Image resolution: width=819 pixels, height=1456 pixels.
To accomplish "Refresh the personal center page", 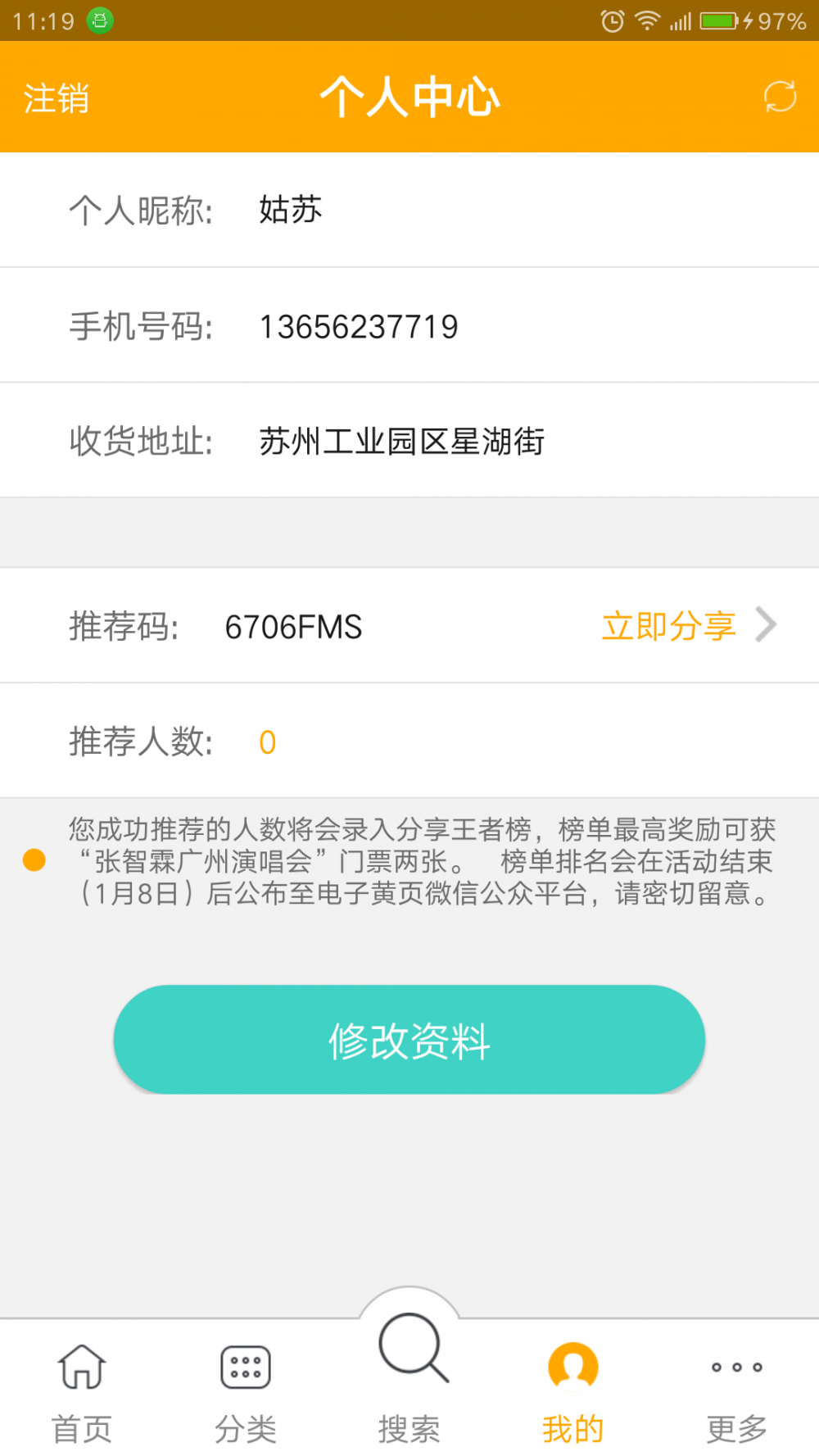I will [780, 97].
